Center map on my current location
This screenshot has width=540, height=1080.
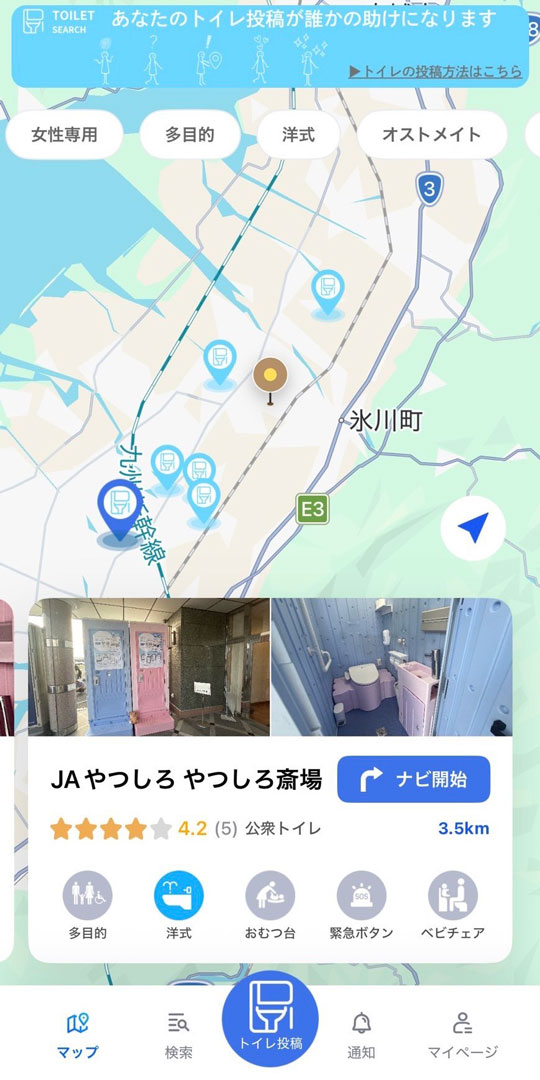tap(473, 528)
